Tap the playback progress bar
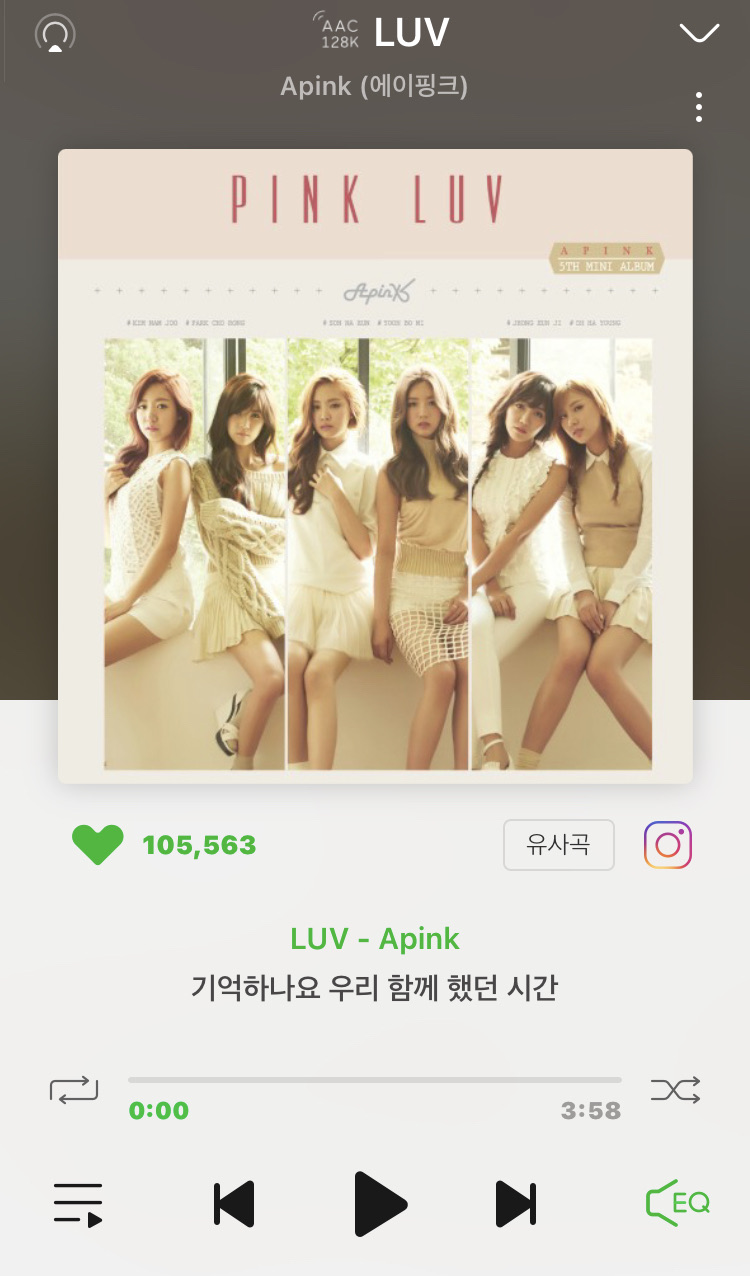750x1276 pixels. 375,1080
